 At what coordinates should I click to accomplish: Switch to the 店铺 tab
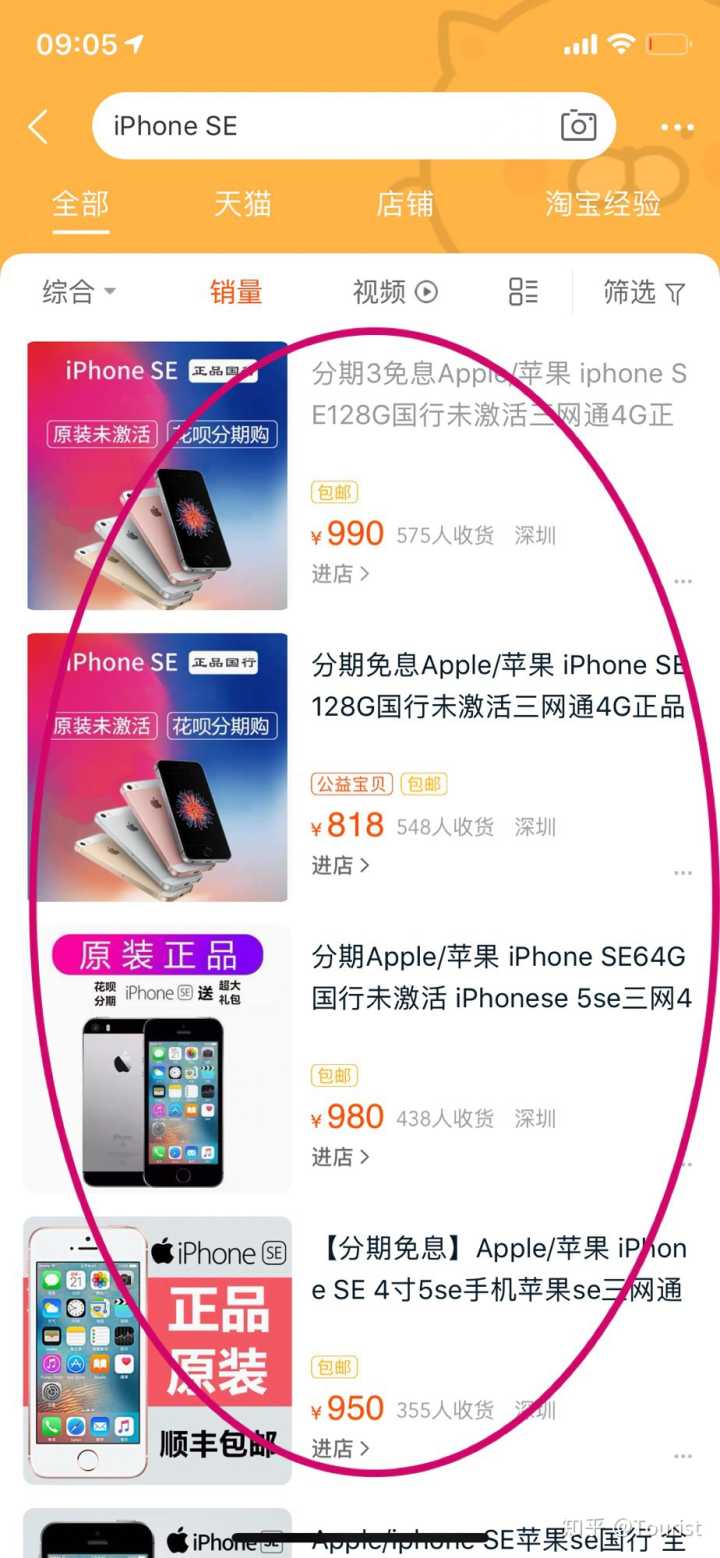coord(404,203)
